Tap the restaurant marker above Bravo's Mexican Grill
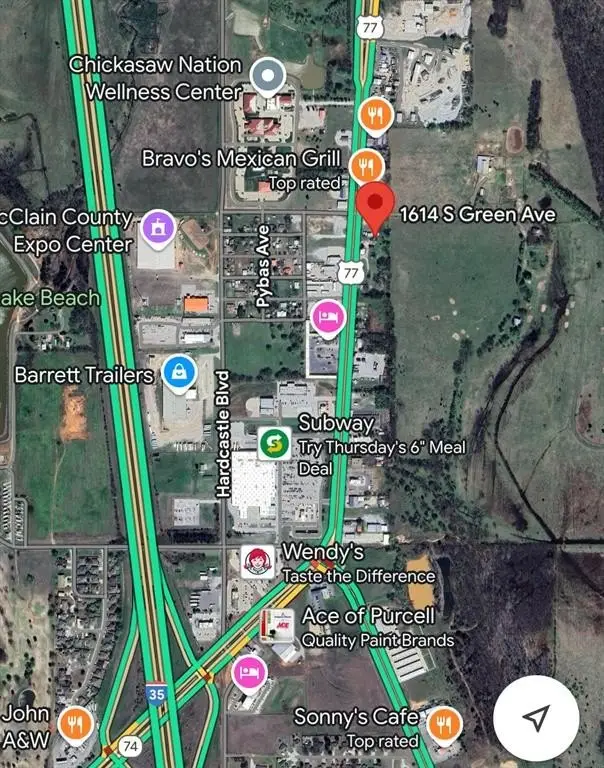Viewport: 604px width, 768px height. coord(375,115)
